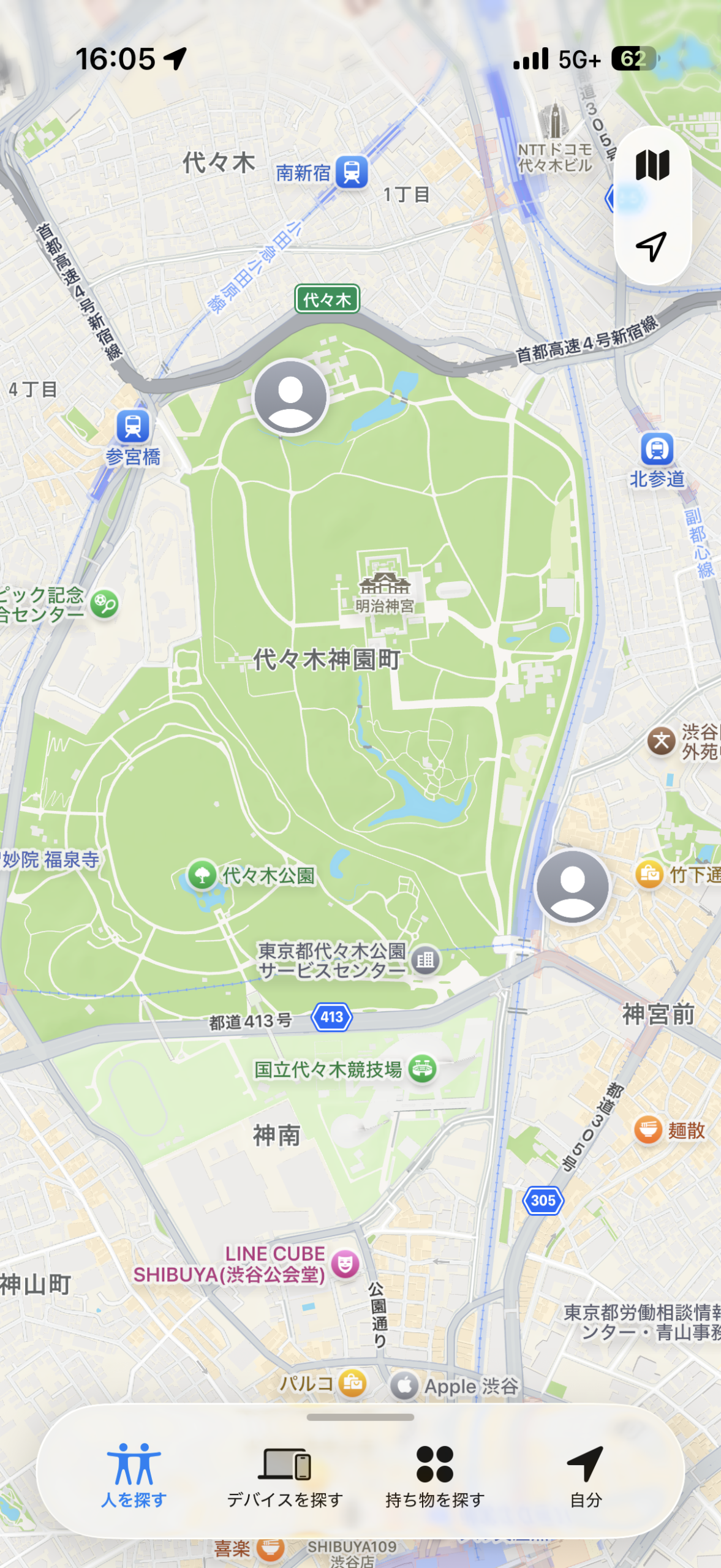Image resolution: width=721 pixels, height=1568 pixels.
Task: Select the person pin near 代々木 expressway
Action: [291, 397]
